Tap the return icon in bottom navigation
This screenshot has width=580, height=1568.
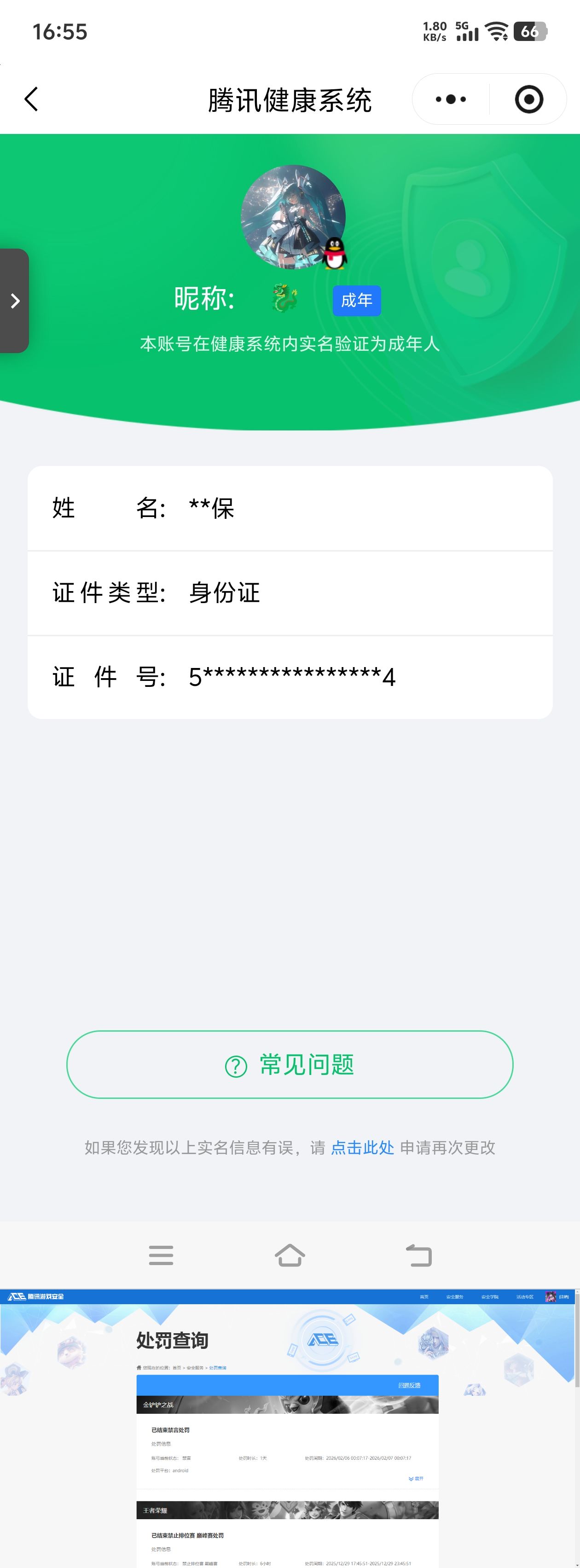tap(419, 1255)
